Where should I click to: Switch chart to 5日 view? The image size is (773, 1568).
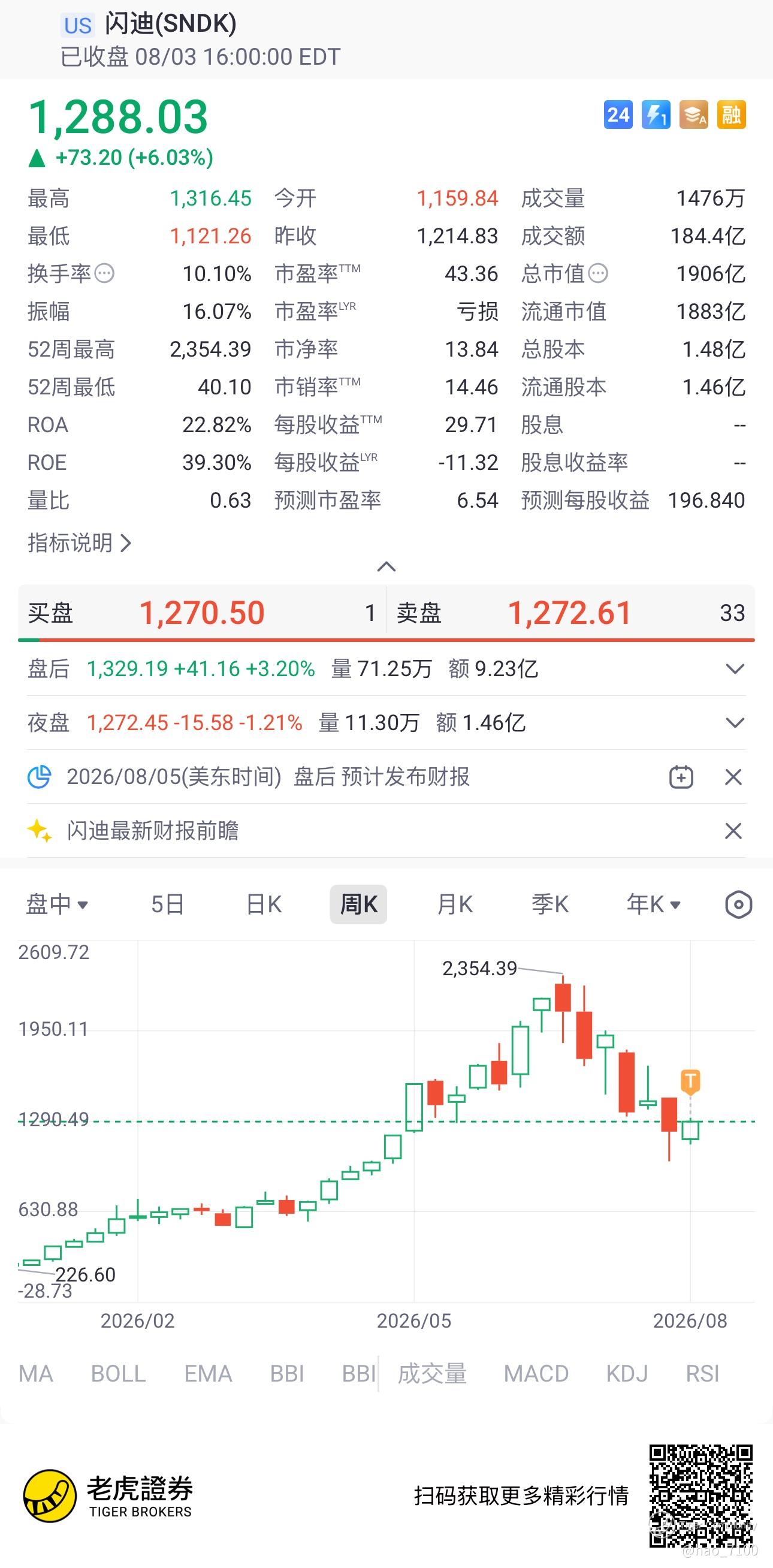[x=167, y=904]
